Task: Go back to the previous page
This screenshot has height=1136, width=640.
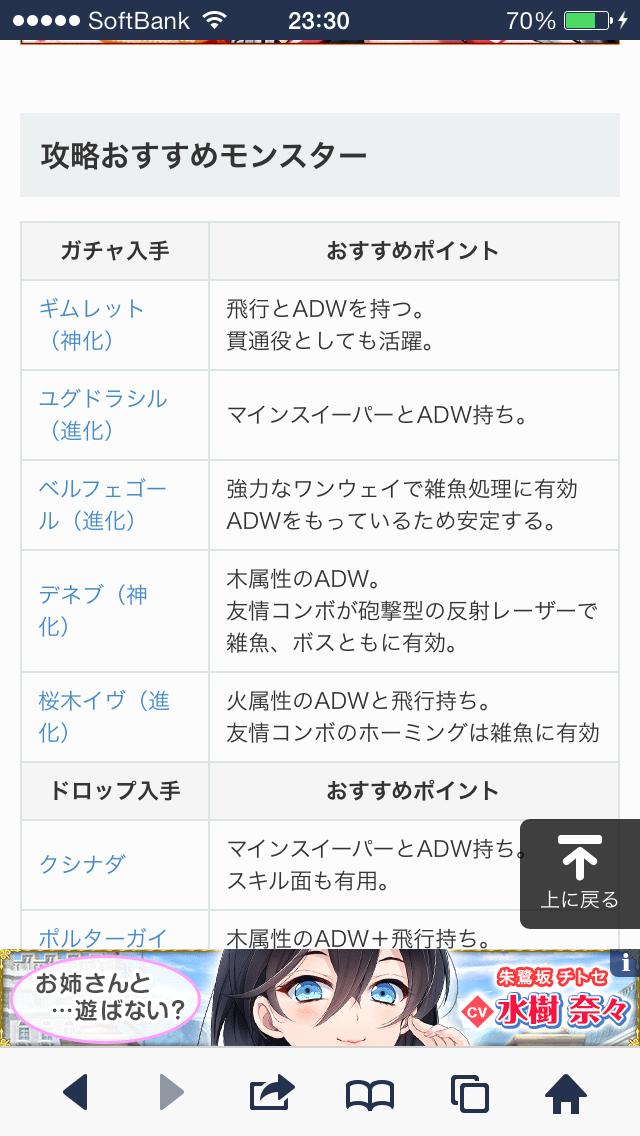Action: (x=75, y=1092)
